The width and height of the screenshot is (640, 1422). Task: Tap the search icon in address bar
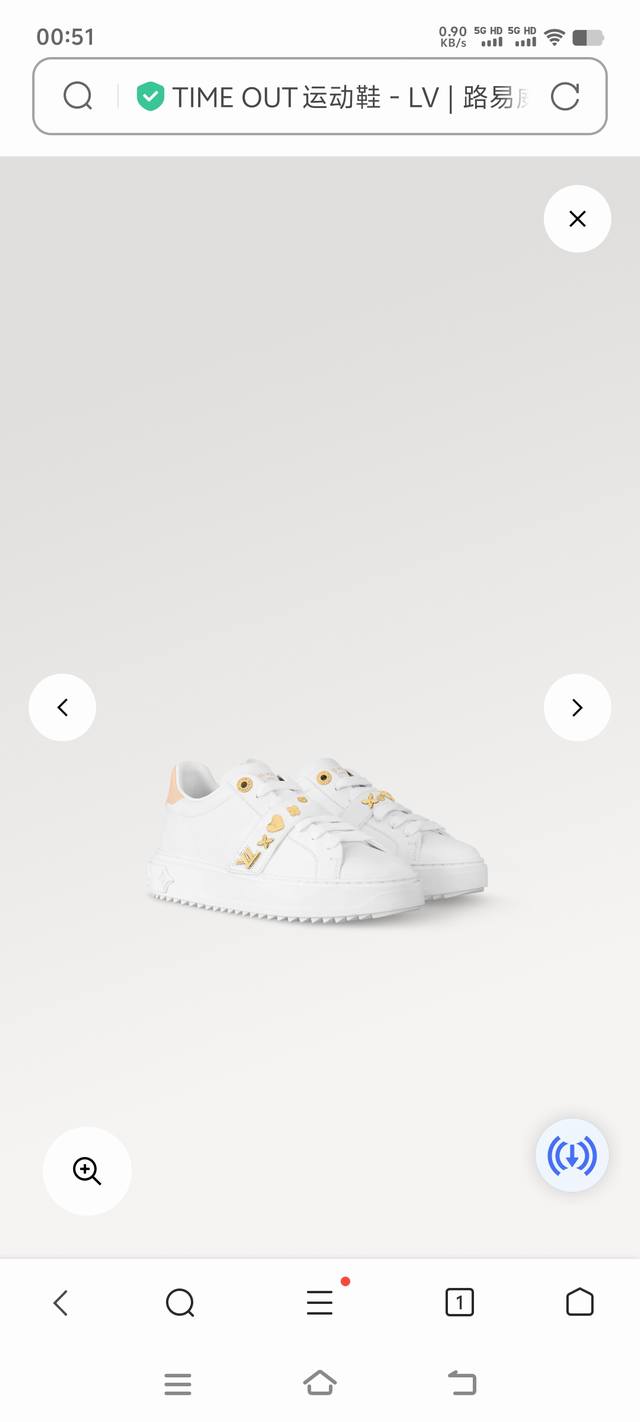pyautogui.click(x=78, y=96)
